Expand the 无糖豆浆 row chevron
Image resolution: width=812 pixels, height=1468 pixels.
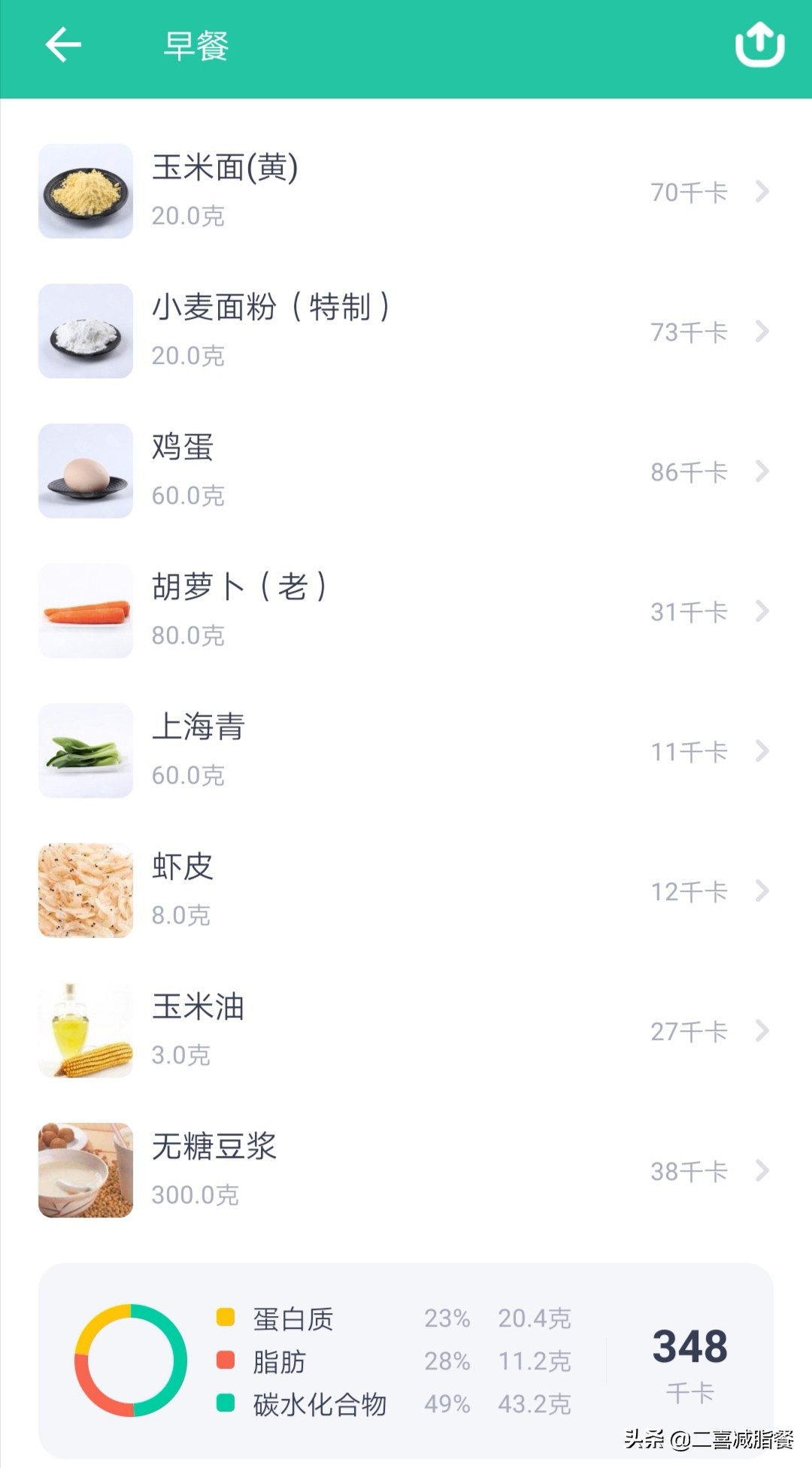[762, 1172]
